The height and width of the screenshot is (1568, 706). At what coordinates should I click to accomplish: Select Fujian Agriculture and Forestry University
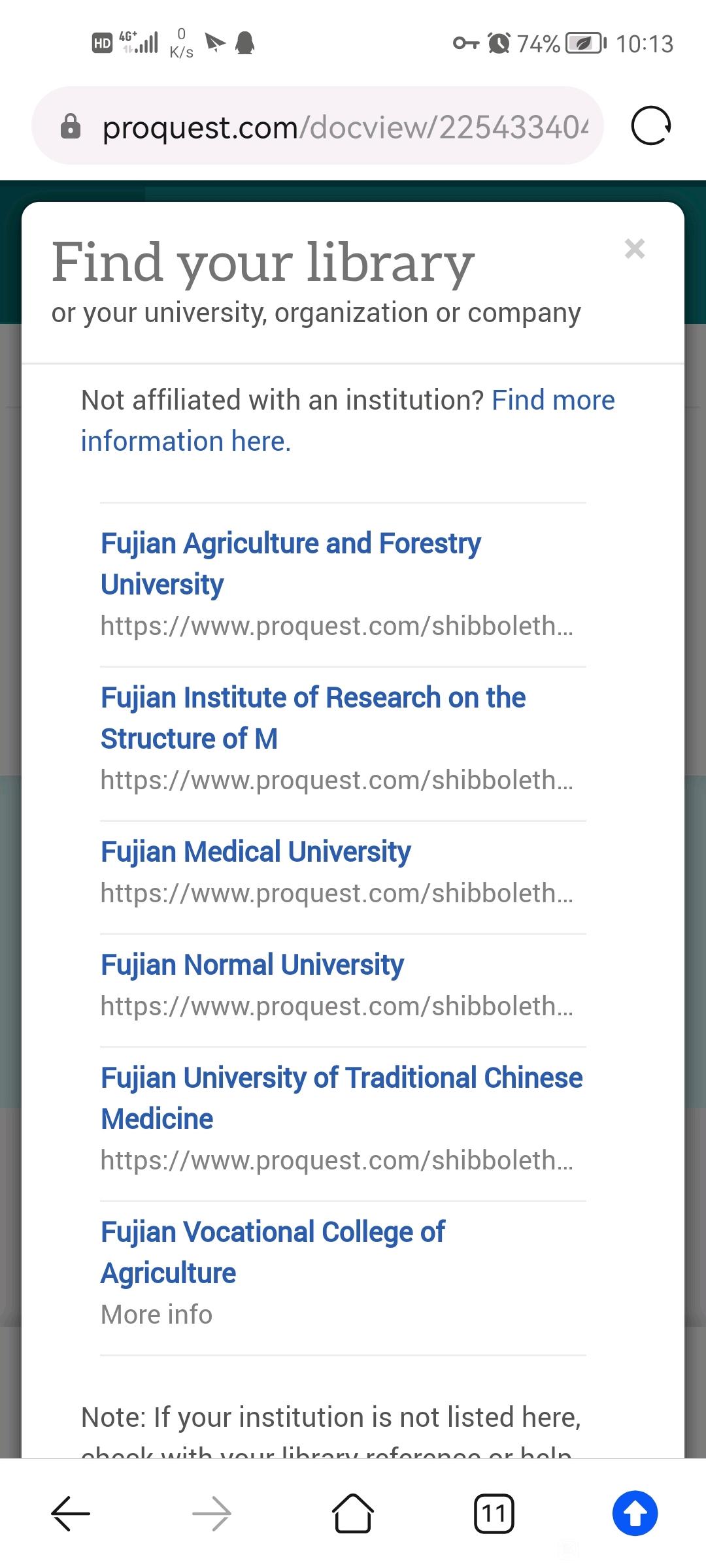point(291,563)
